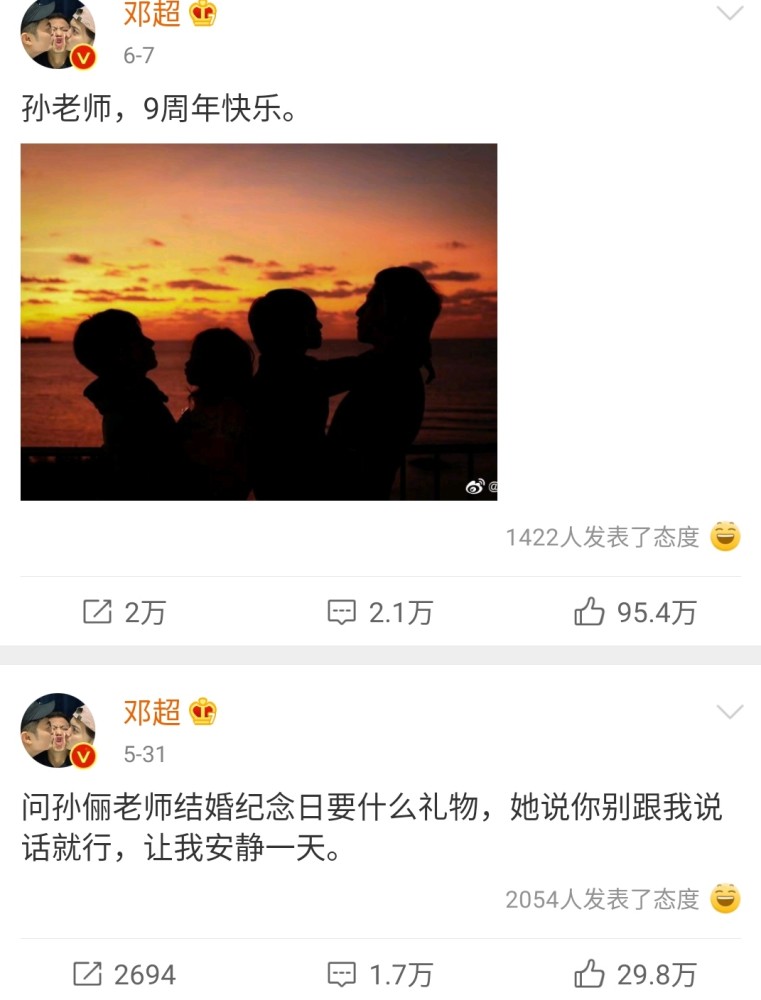Repost the 5-31 结婚纪念日 post
Image resolution: width=761 pixels, height=1000 pixels.
[x=124, y=974]
